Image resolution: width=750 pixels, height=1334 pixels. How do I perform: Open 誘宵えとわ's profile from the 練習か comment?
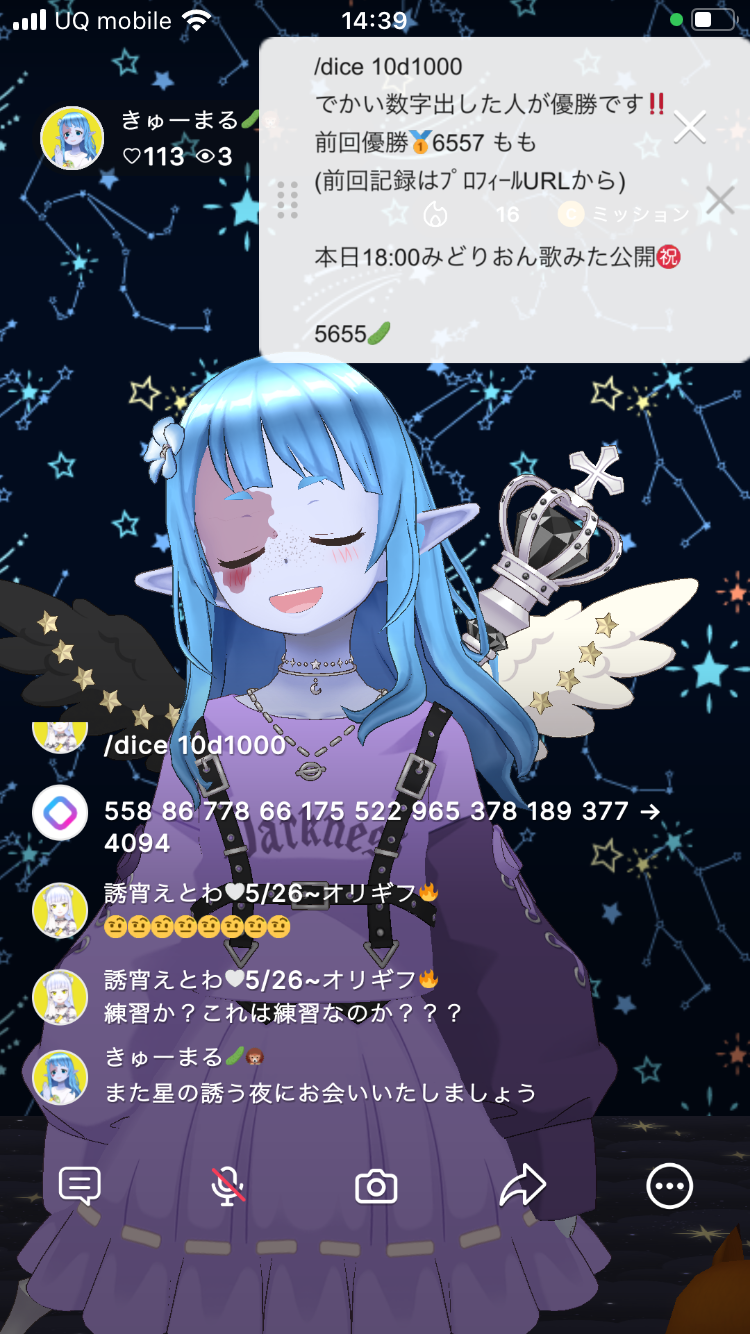coord(60,996)
